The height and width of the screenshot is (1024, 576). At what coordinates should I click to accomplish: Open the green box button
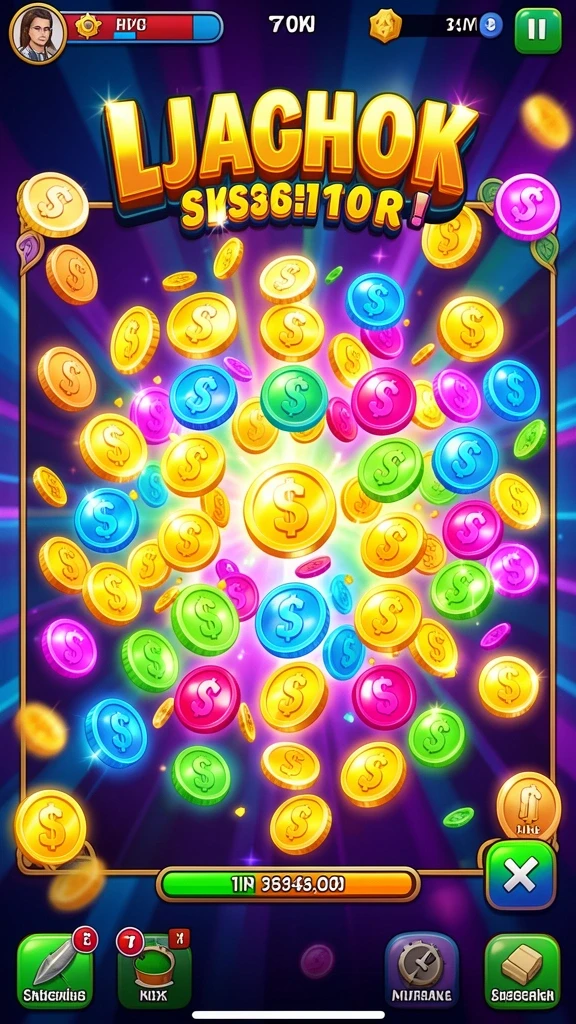pos(522,970)
